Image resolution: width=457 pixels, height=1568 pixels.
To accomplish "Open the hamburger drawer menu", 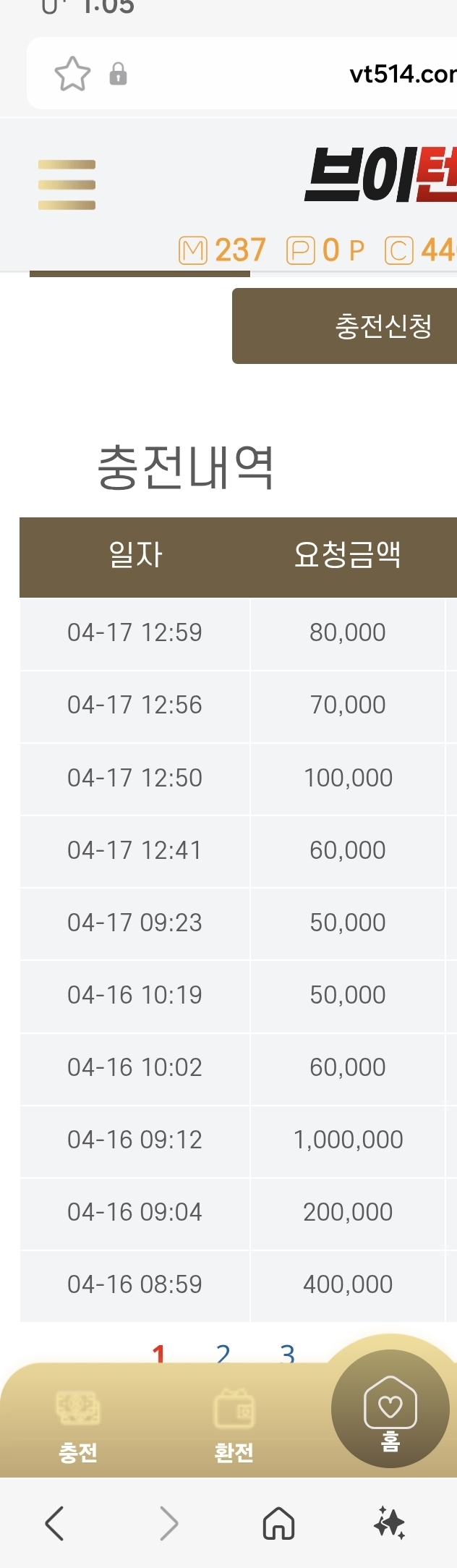I will click(67, 185).
